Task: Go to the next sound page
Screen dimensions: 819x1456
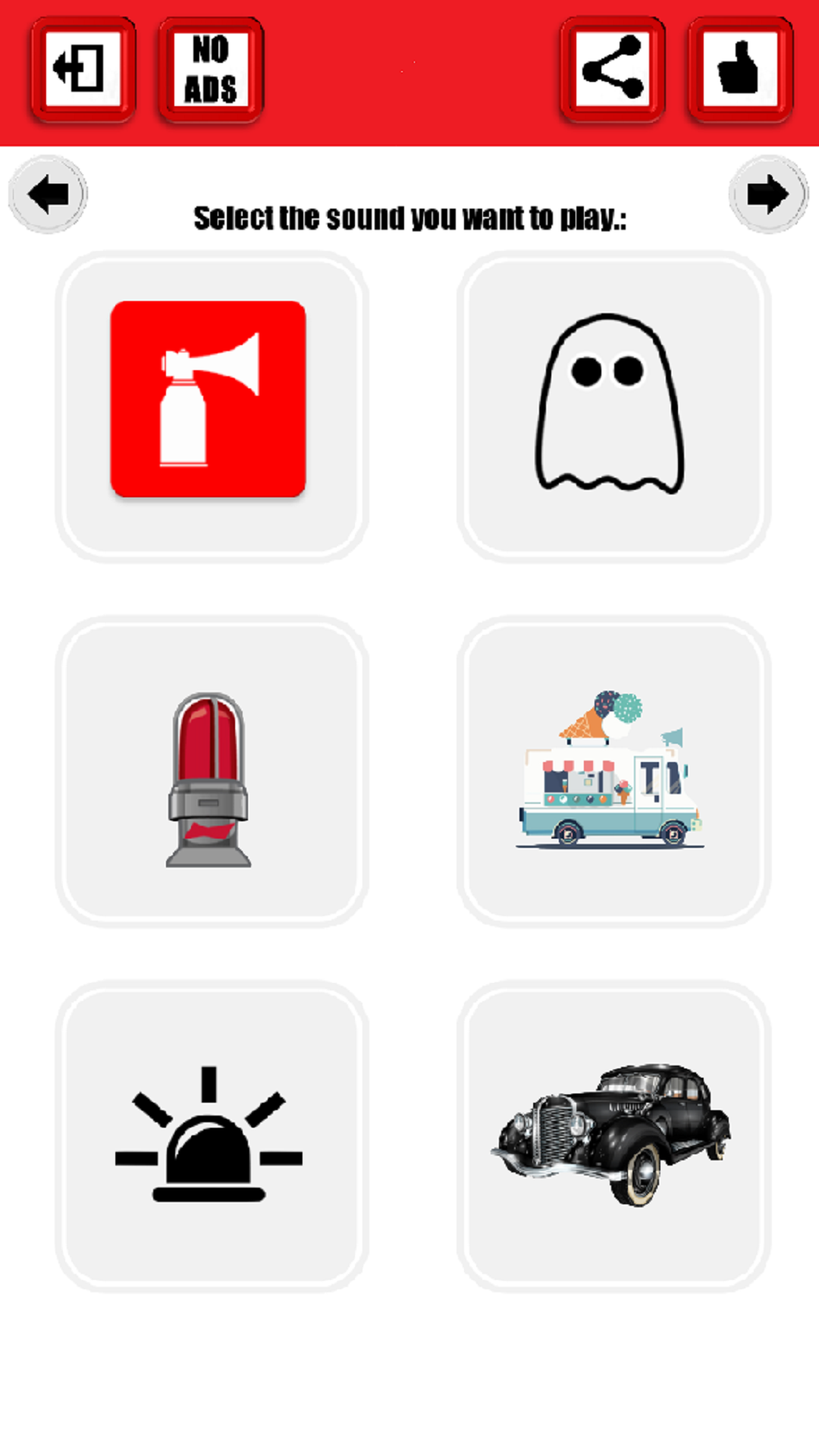Action: point(768,195)
